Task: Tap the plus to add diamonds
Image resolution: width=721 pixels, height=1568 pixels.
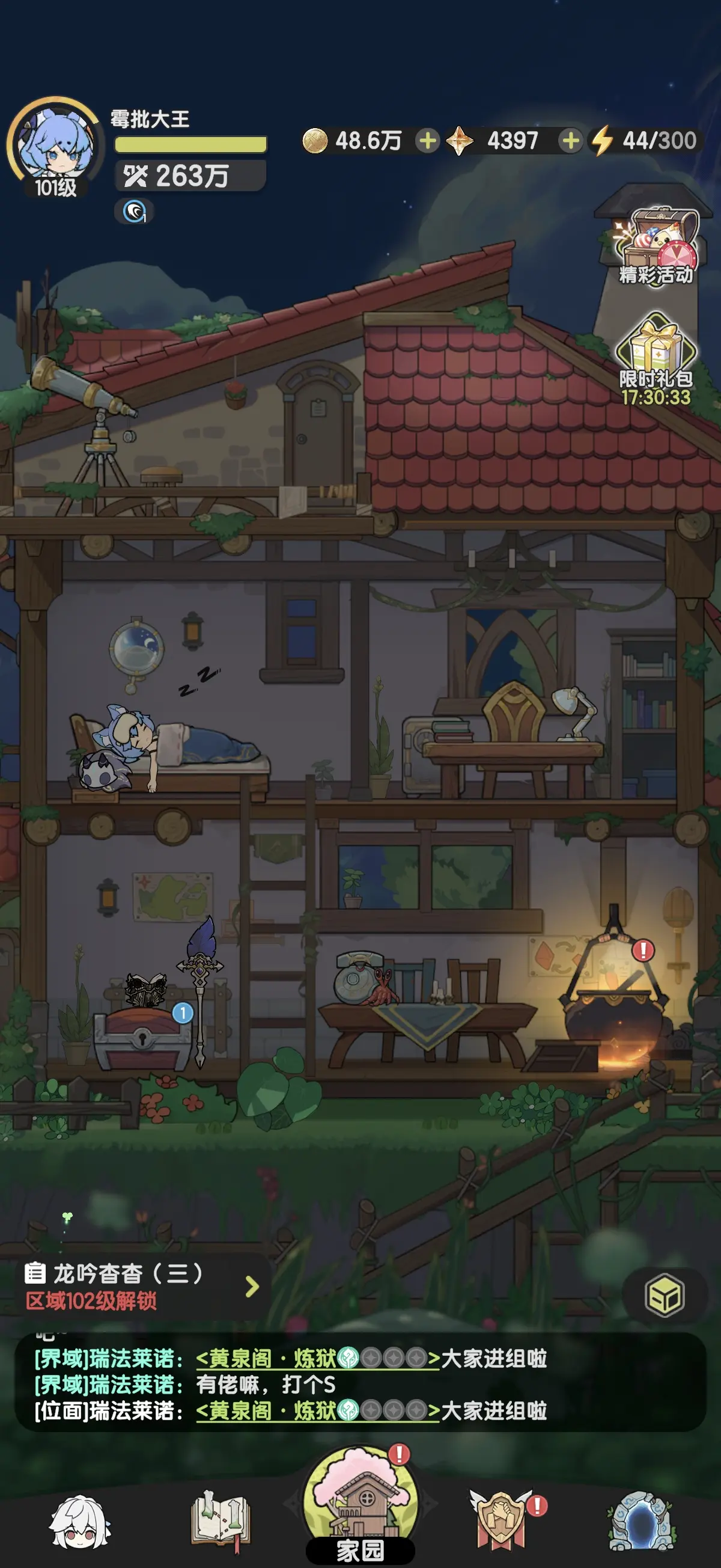Action: tap(570, 141)
